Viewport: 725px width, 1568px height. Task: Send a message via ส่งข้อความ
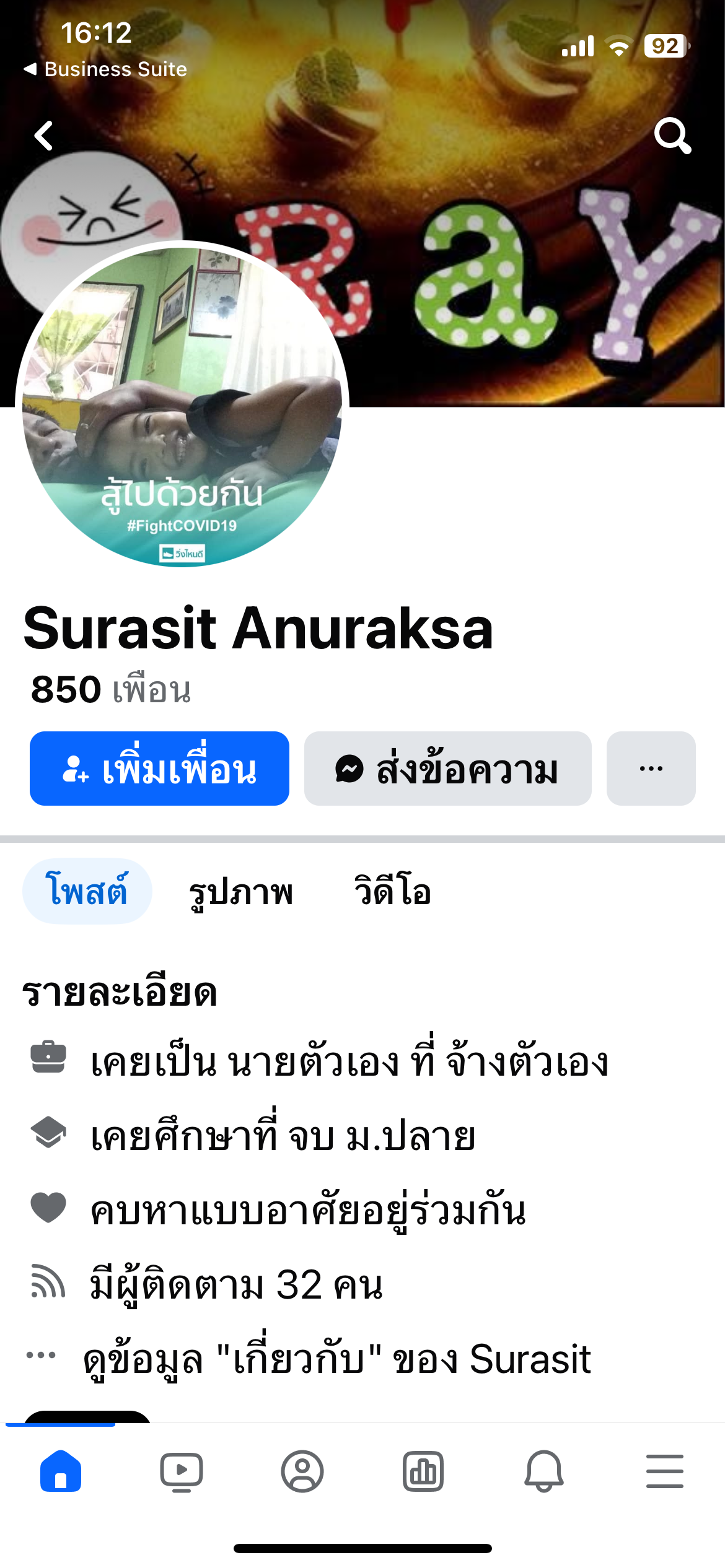[447, 769]
